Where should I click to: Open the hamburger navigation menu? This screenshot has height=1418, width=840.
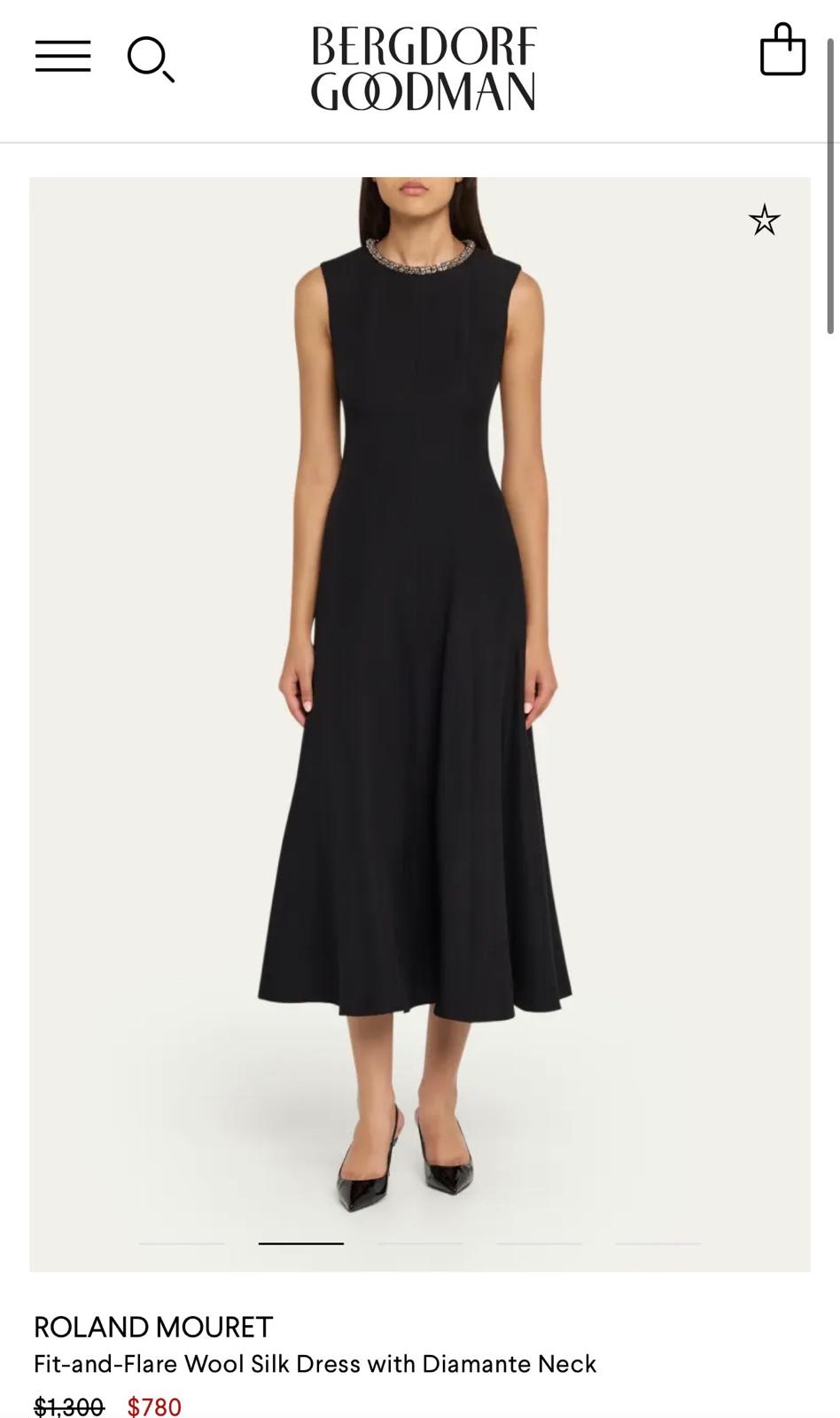point(63,56)
